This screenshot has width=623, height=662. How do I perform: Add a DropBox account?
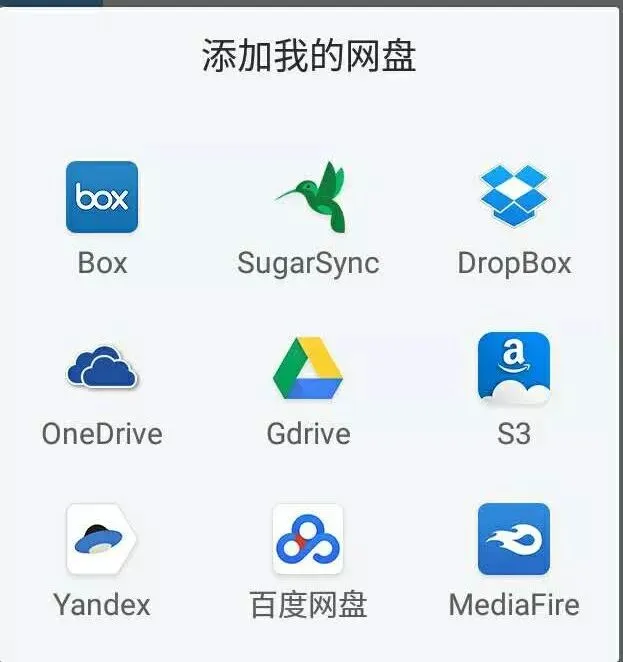click(514, 197)
